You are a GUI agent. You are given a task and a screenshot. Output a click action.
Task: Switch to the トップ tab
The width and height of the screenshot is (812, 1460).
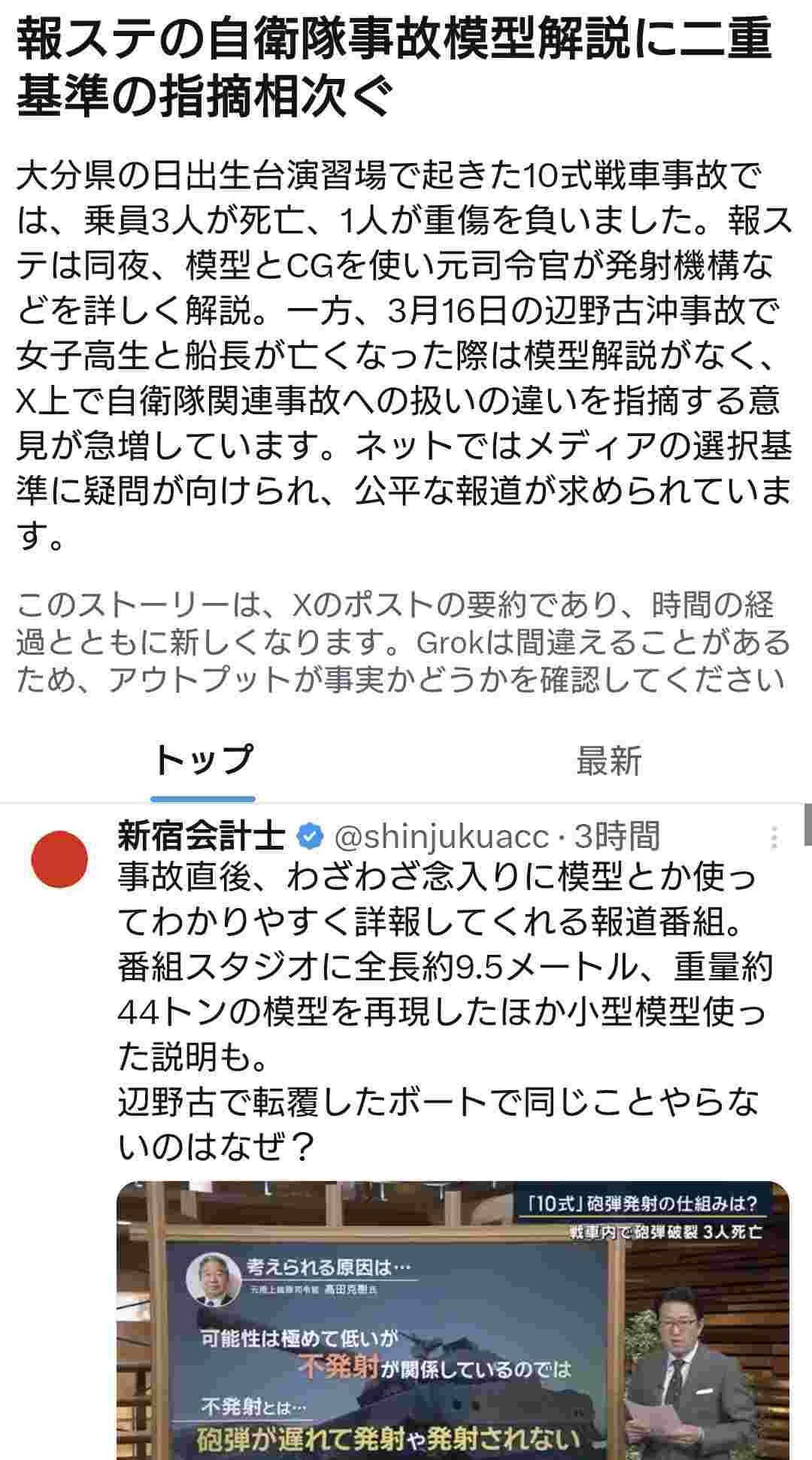click(203, 760)
